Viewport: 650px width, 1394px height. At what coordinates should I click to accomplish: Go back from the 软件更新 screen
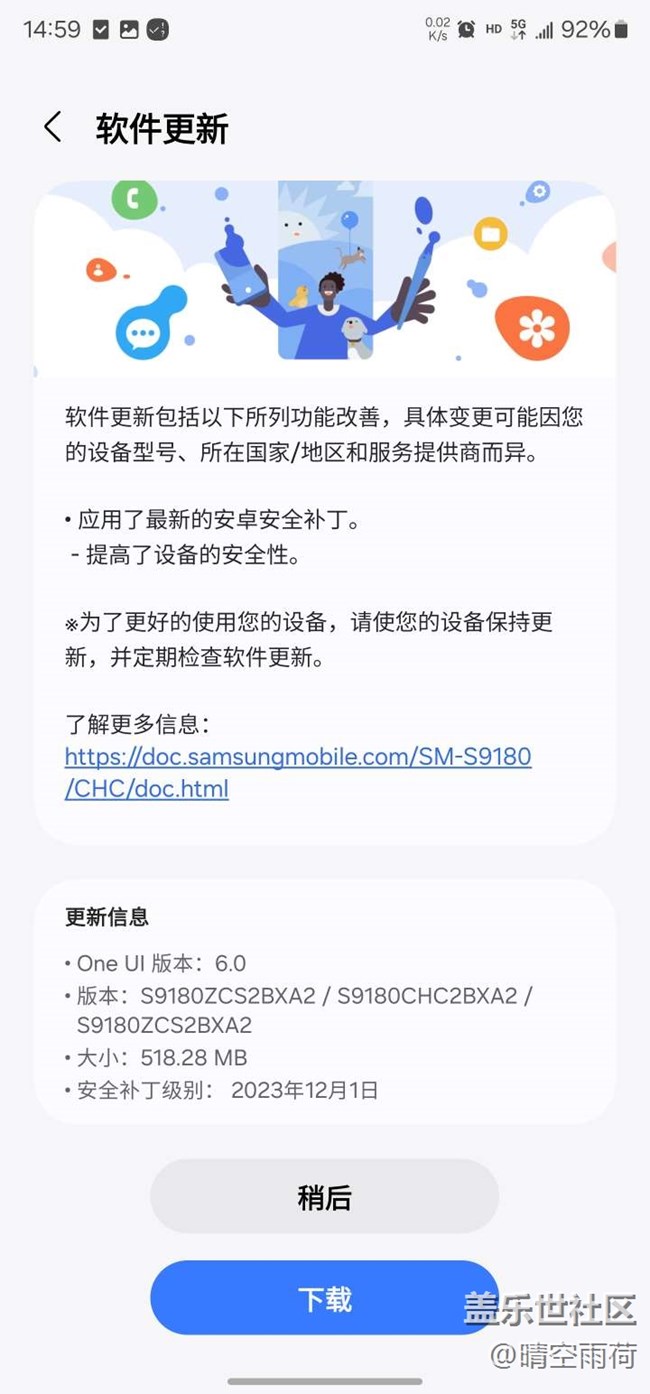tap(53, 128)
